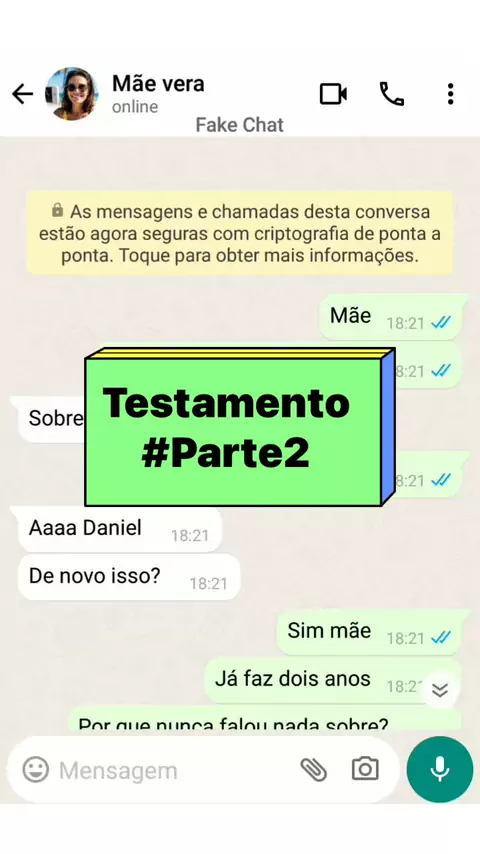Image resolution: width=480 pixels, height=854 pixels.
Task: Open the emoji picker
Action: click(x=36, y=770)
